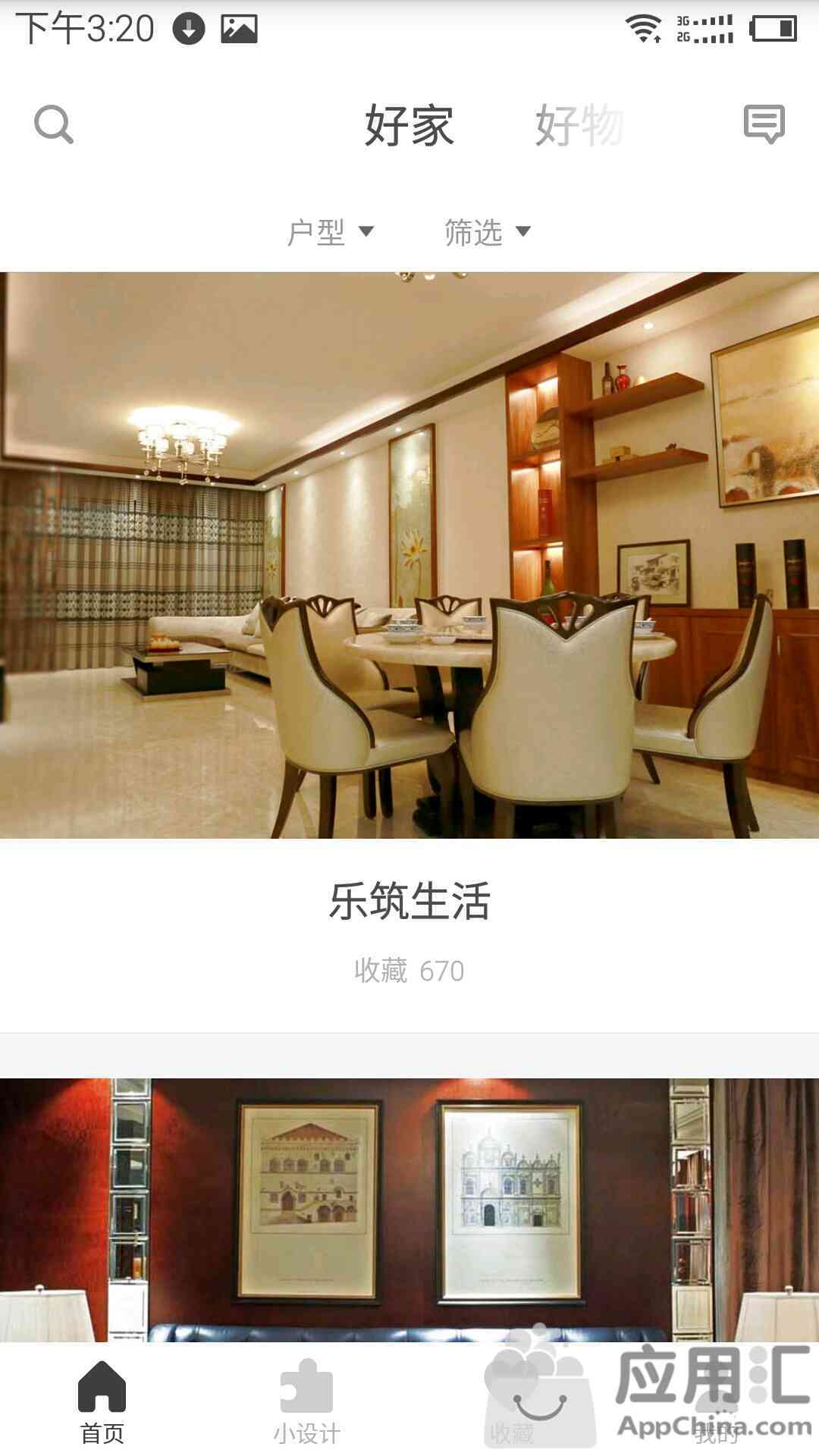This screenshot has width=819, height=1456.
Task: Open the search icon
Action: tap(54, 125)
